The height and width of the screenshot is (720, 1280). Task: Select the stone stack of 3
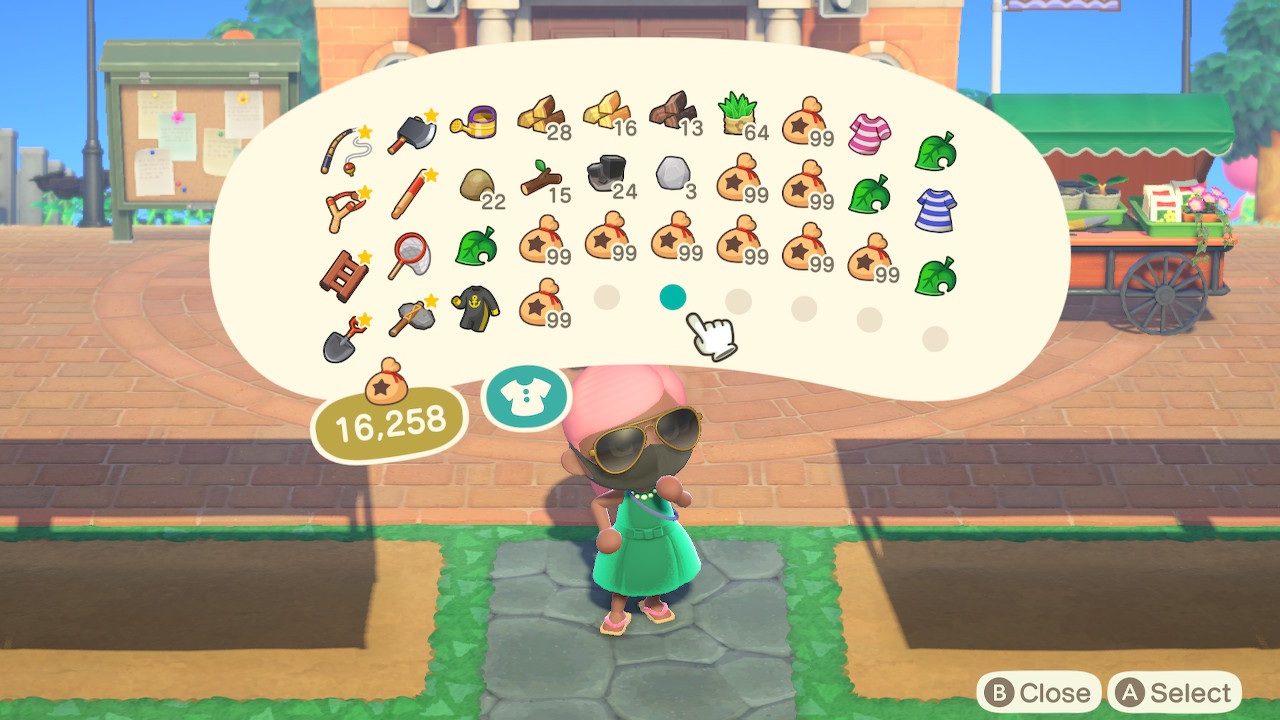coord(672,174)
